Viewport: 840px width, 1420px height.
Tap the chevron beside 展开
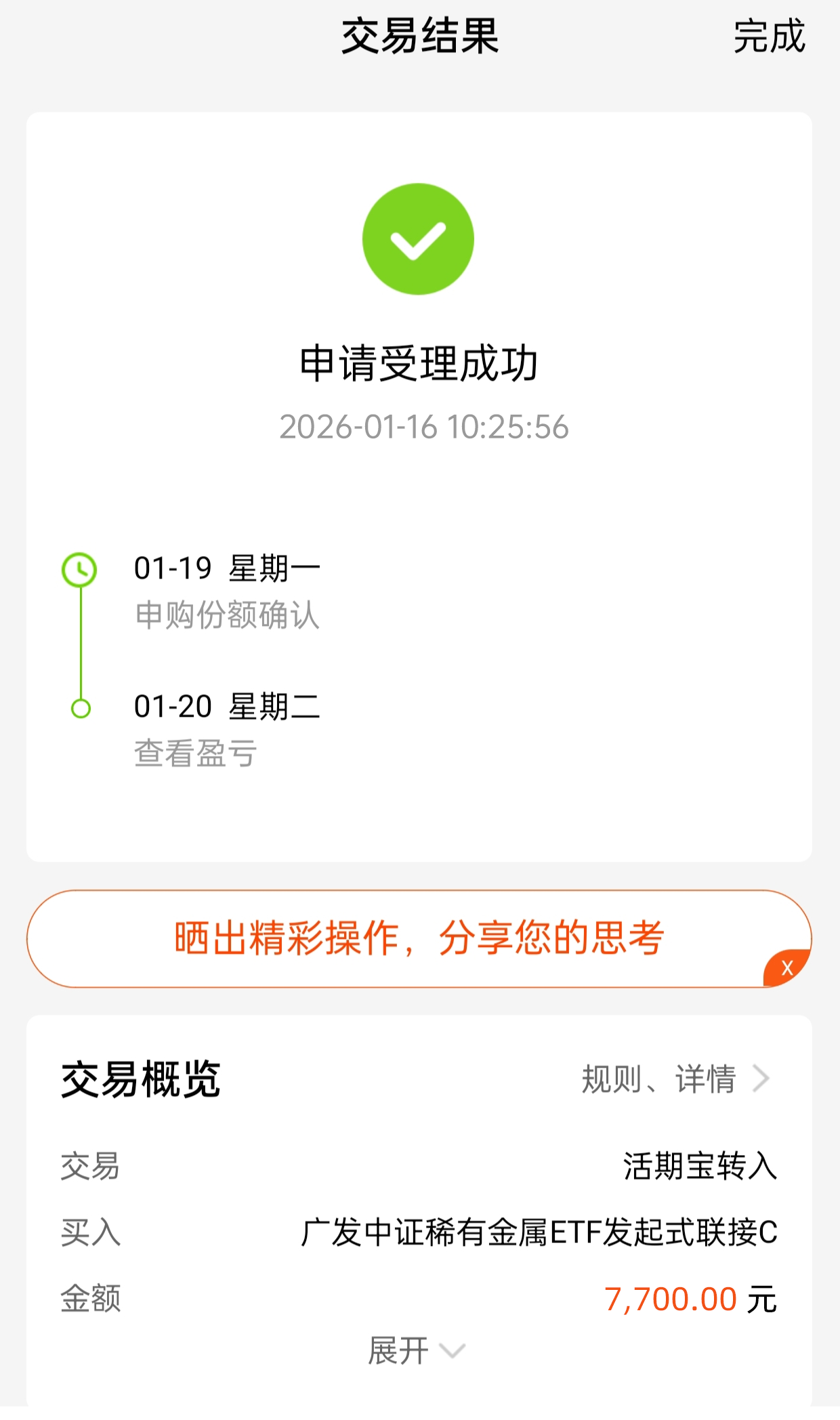point(451,1349)
